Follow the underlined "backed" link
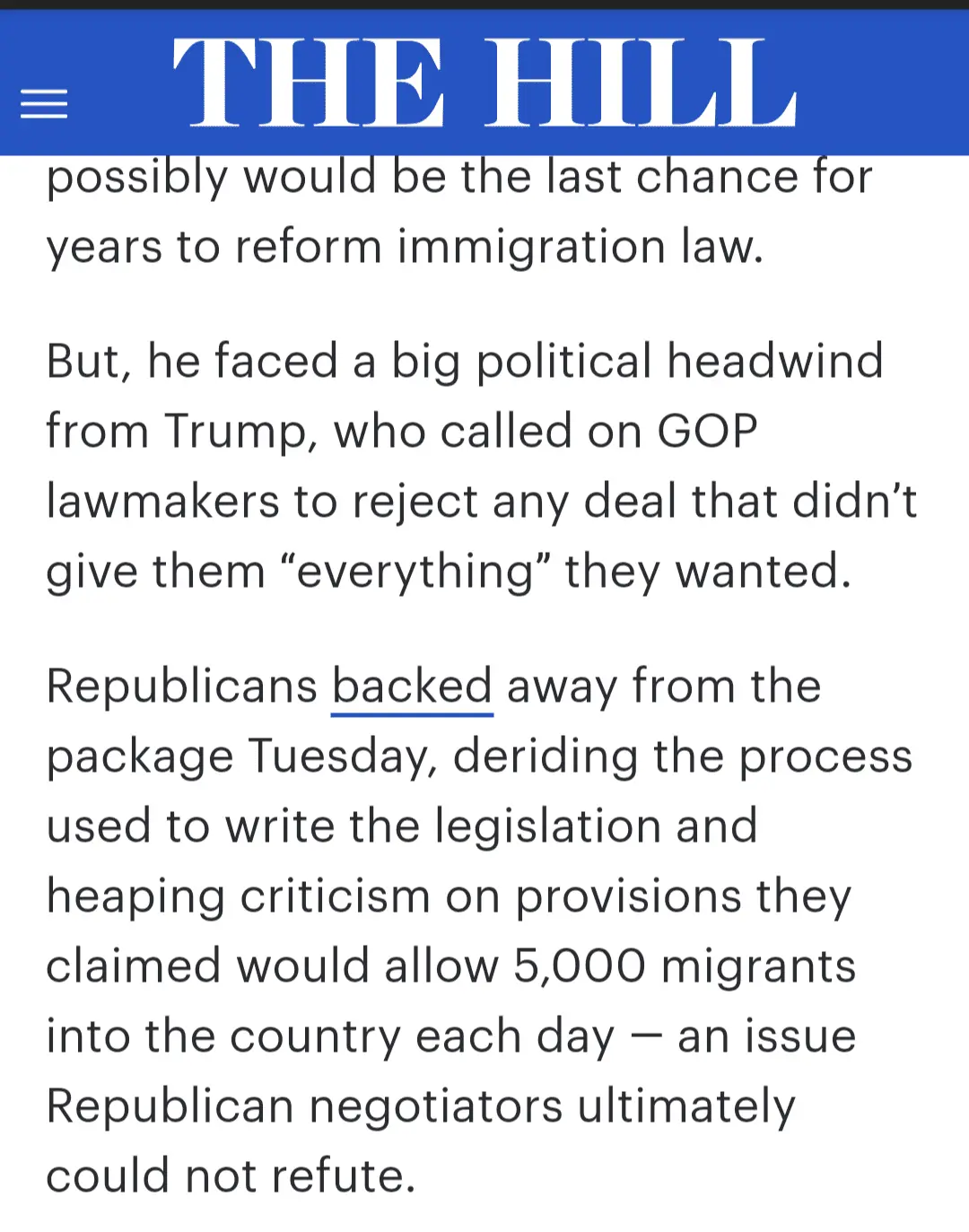 point(412,687)
